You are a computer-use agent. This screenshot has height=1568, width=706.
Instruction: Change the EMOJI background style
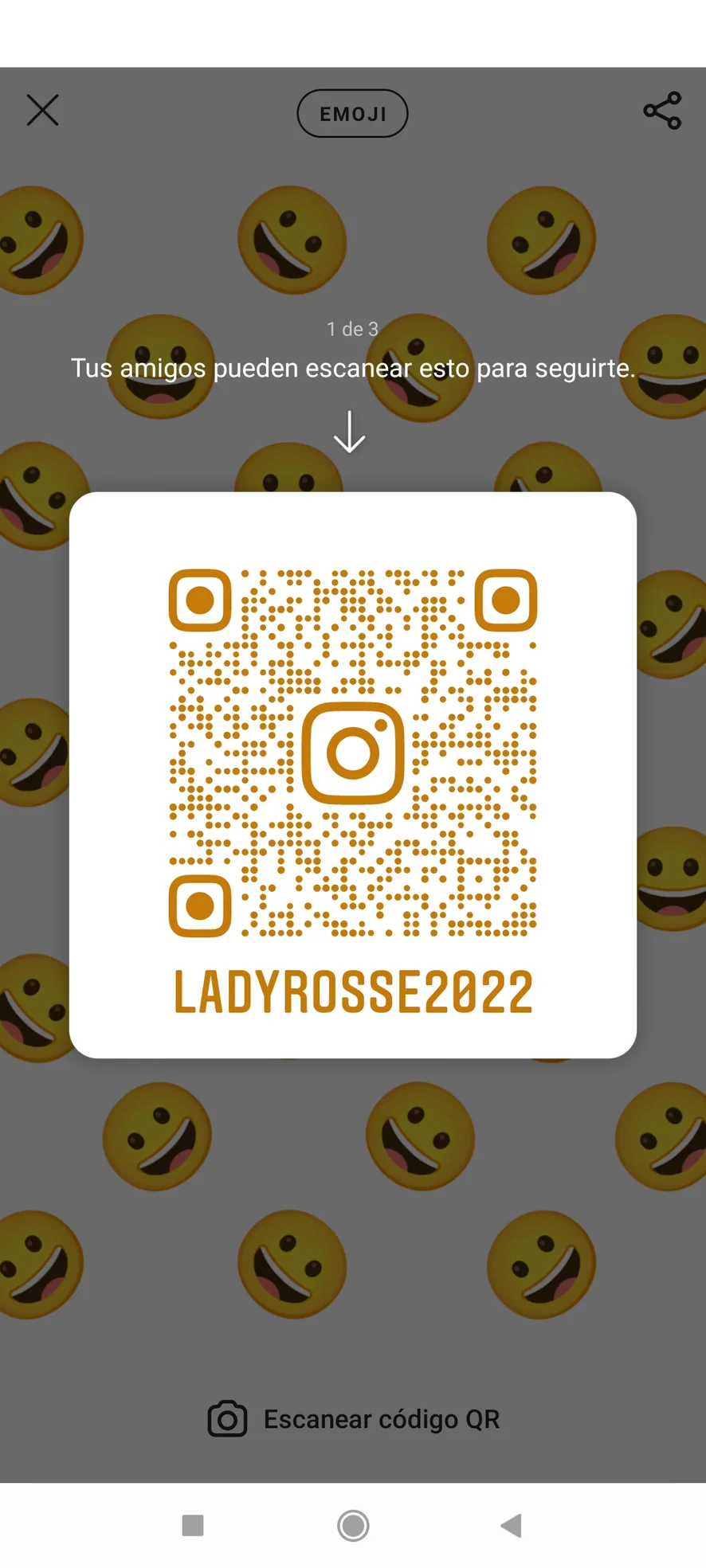(352, 114)
